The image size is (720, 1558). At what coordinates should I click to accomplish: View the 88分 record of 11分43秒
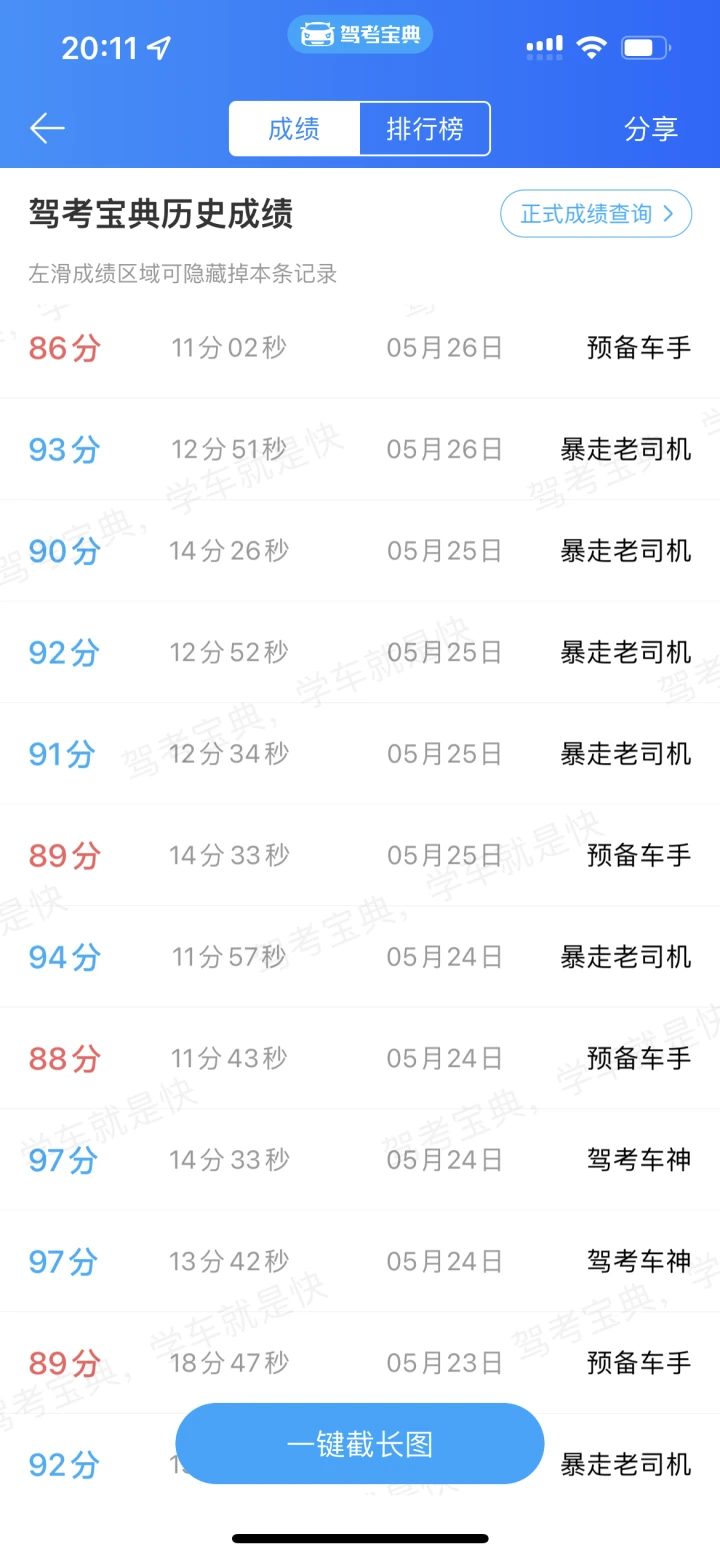(x=360, y=1058)
